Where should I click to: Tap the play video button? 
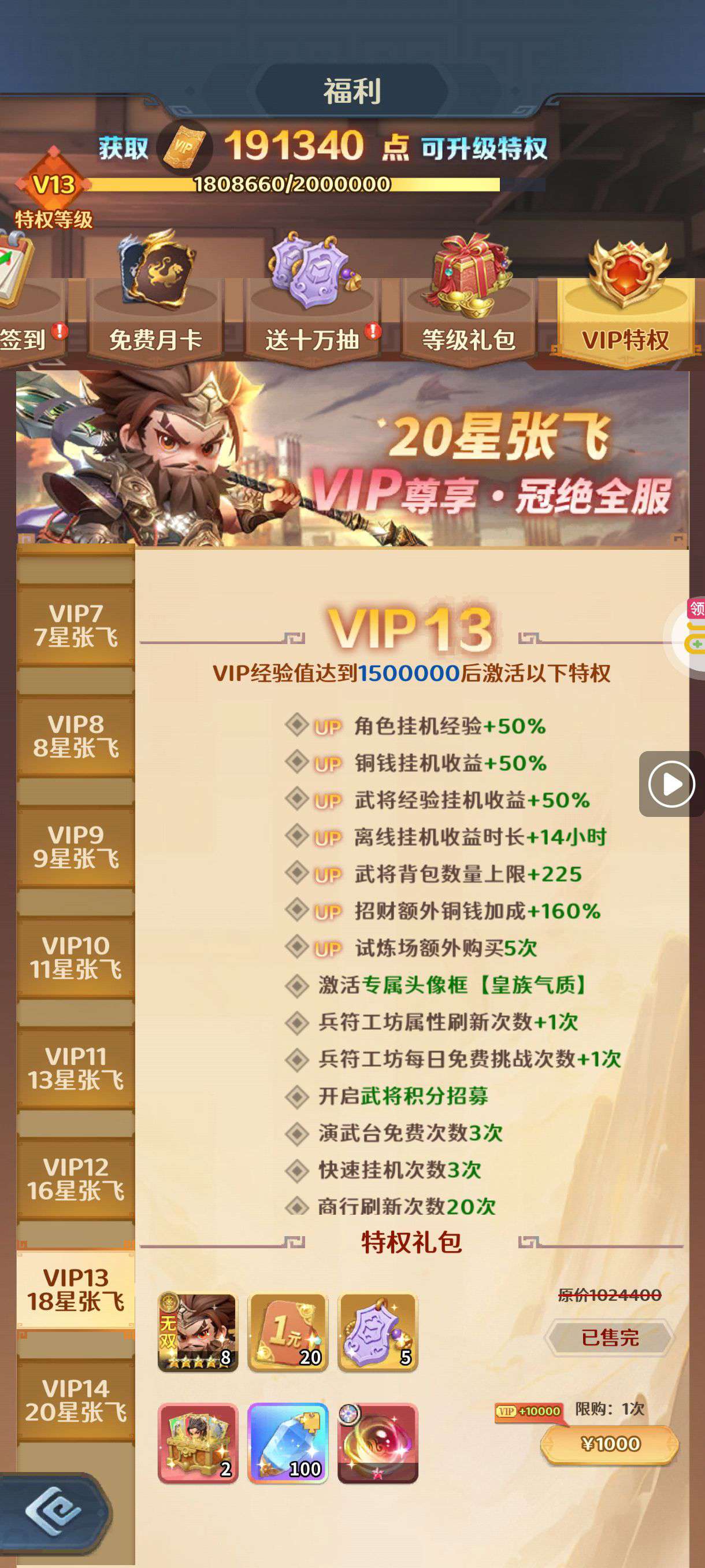[x=671, y=784]
